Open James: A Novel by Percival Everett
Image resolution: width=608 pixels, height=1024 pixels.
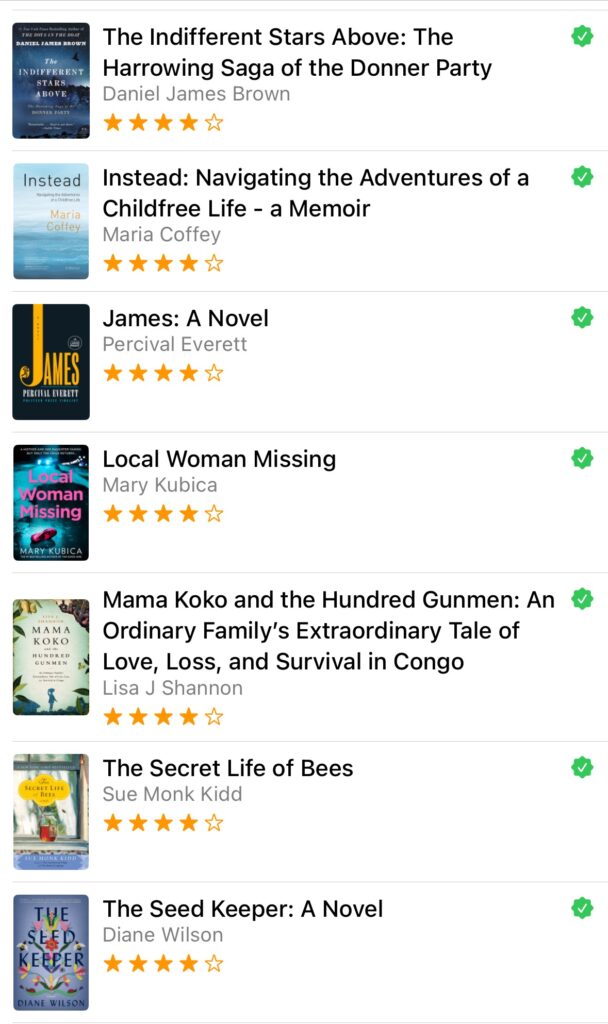click(x=186, y=318)
